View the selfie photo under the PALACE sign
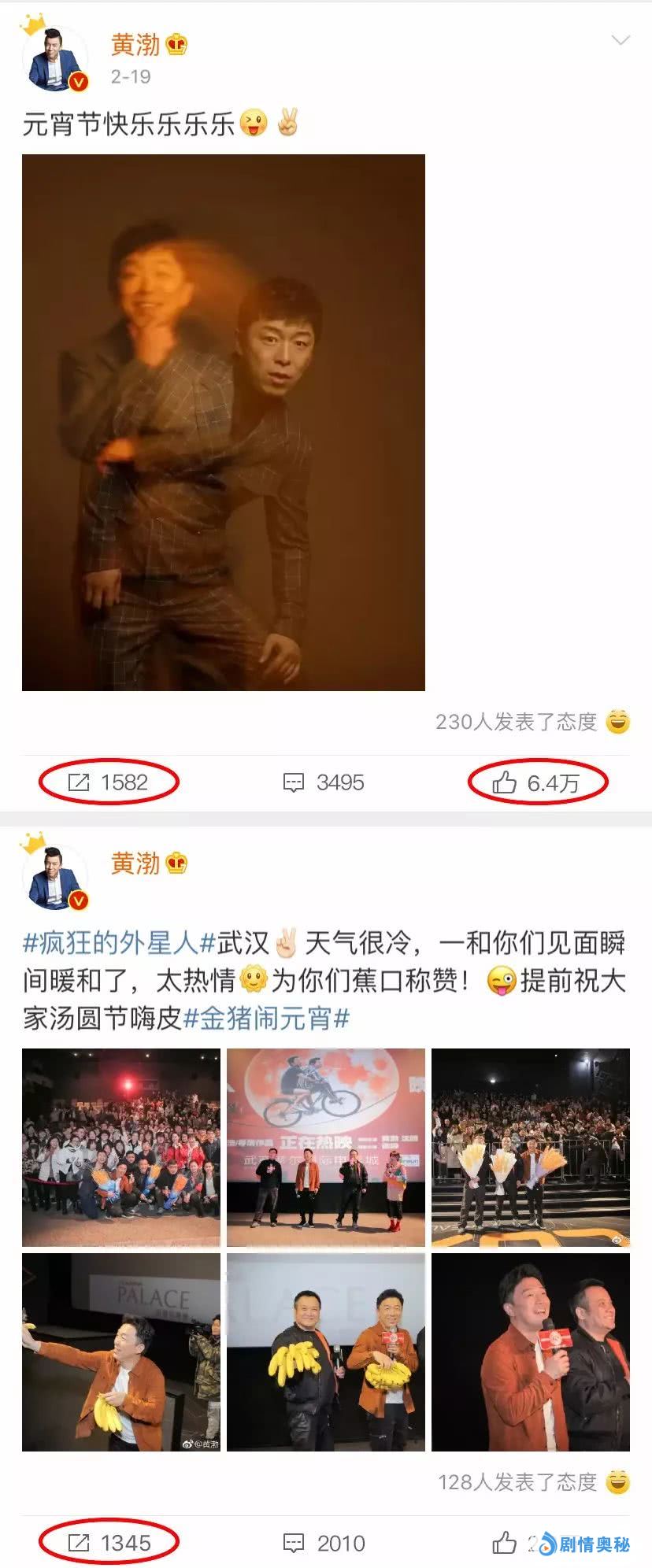This screenshot has width=652, height=1568. click(120, 1352)
